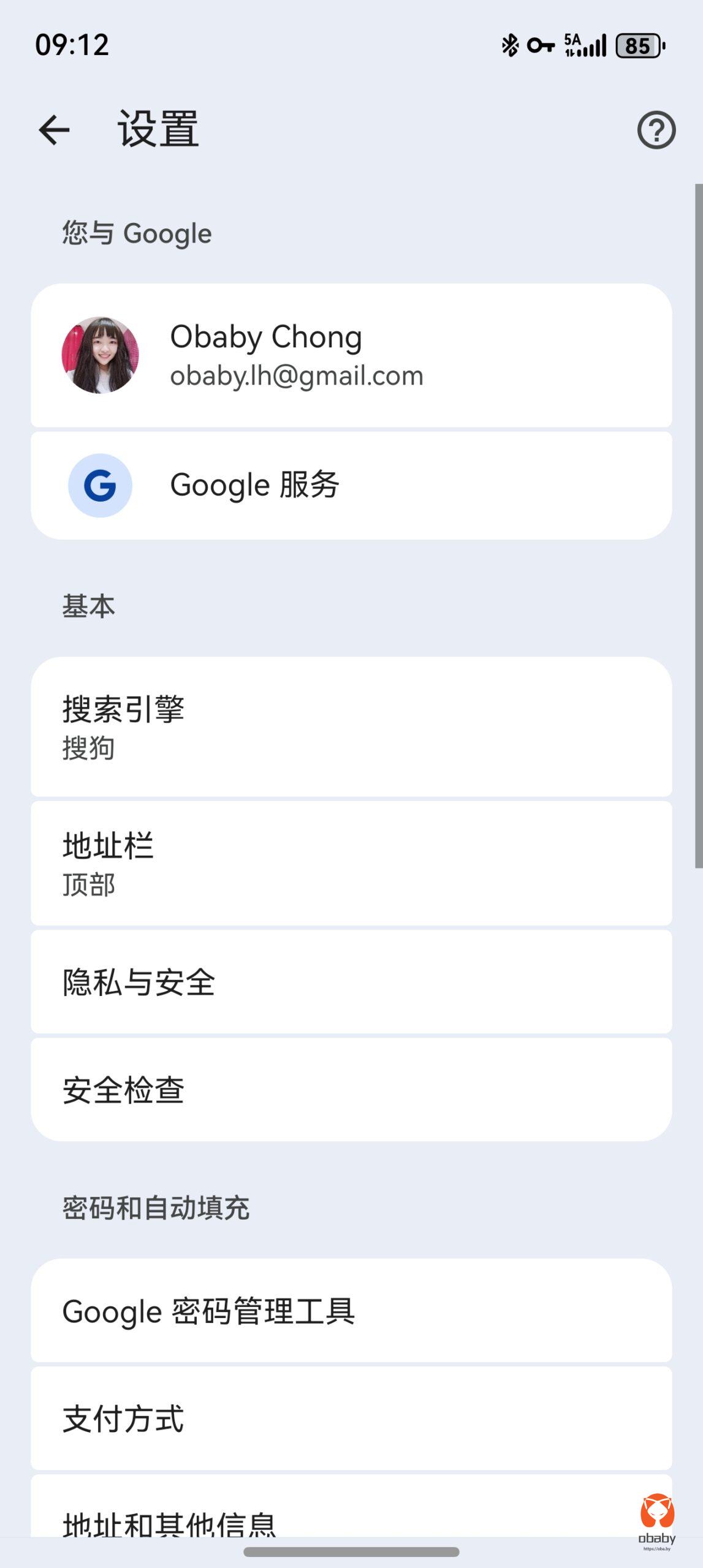Open the 地址栏 setting
Image resolution: width=703 pixels, height=1568 pixels.
(351, 863)
